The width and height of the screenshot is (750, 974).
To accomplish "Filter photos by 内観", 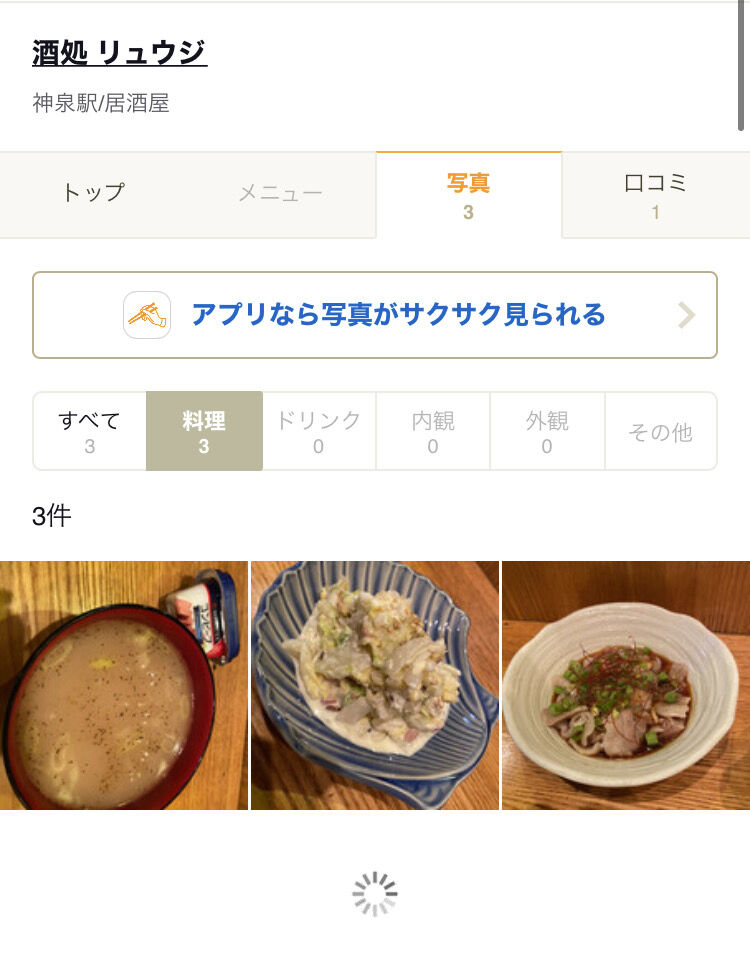I will tap(433, 431).
